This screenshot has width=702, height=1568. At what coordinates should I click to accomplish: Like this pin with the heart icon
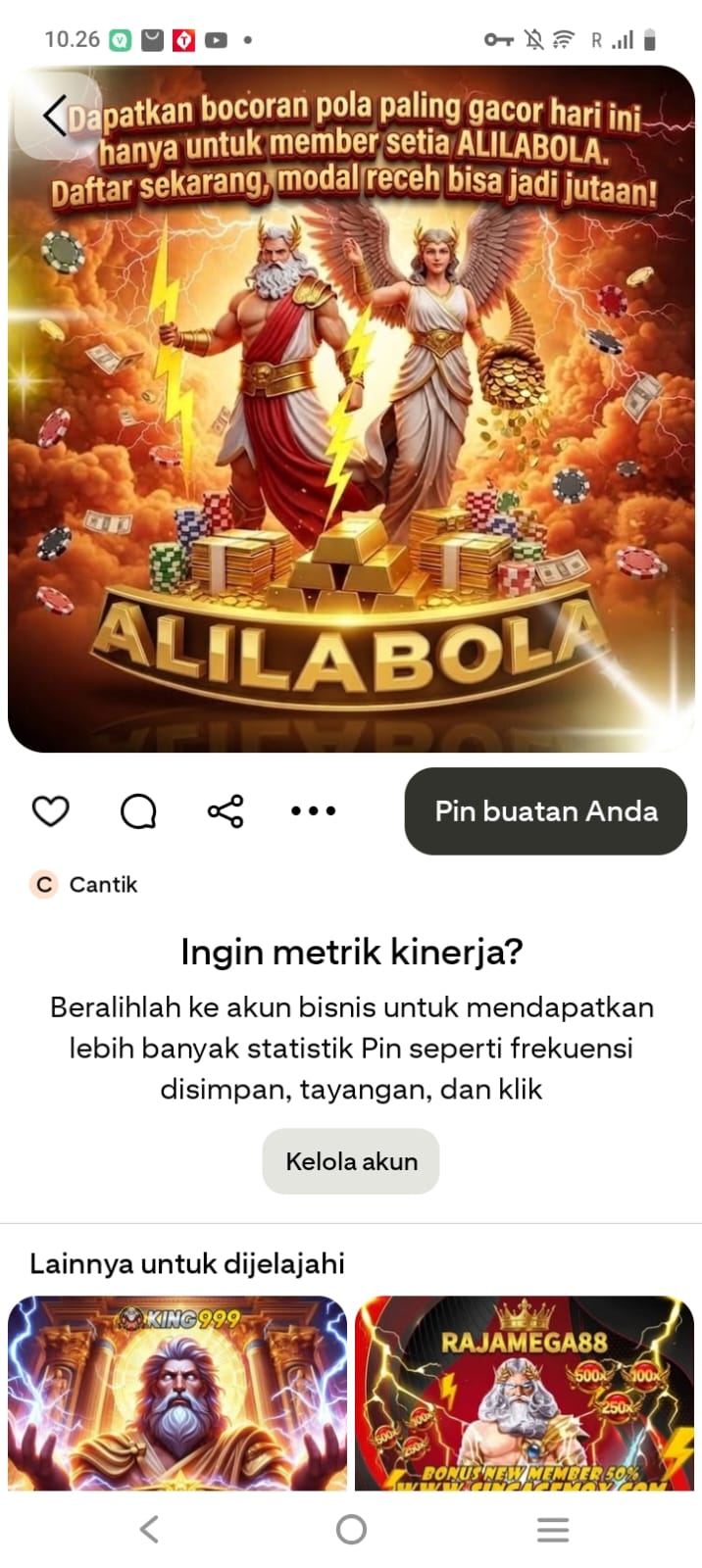click(x=51, y=811)
